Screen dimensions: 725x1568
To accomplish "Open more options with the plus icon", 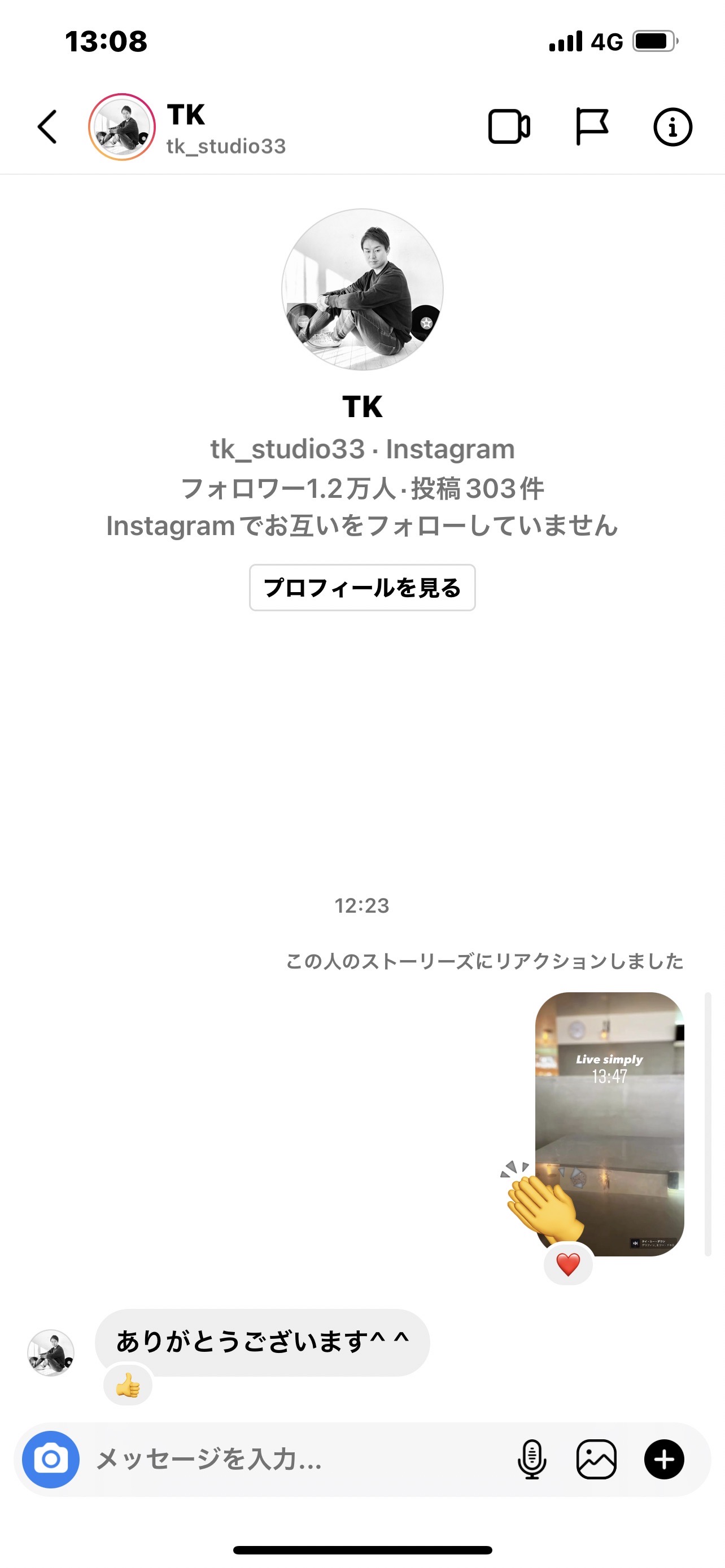I will tap(664, 1459).
